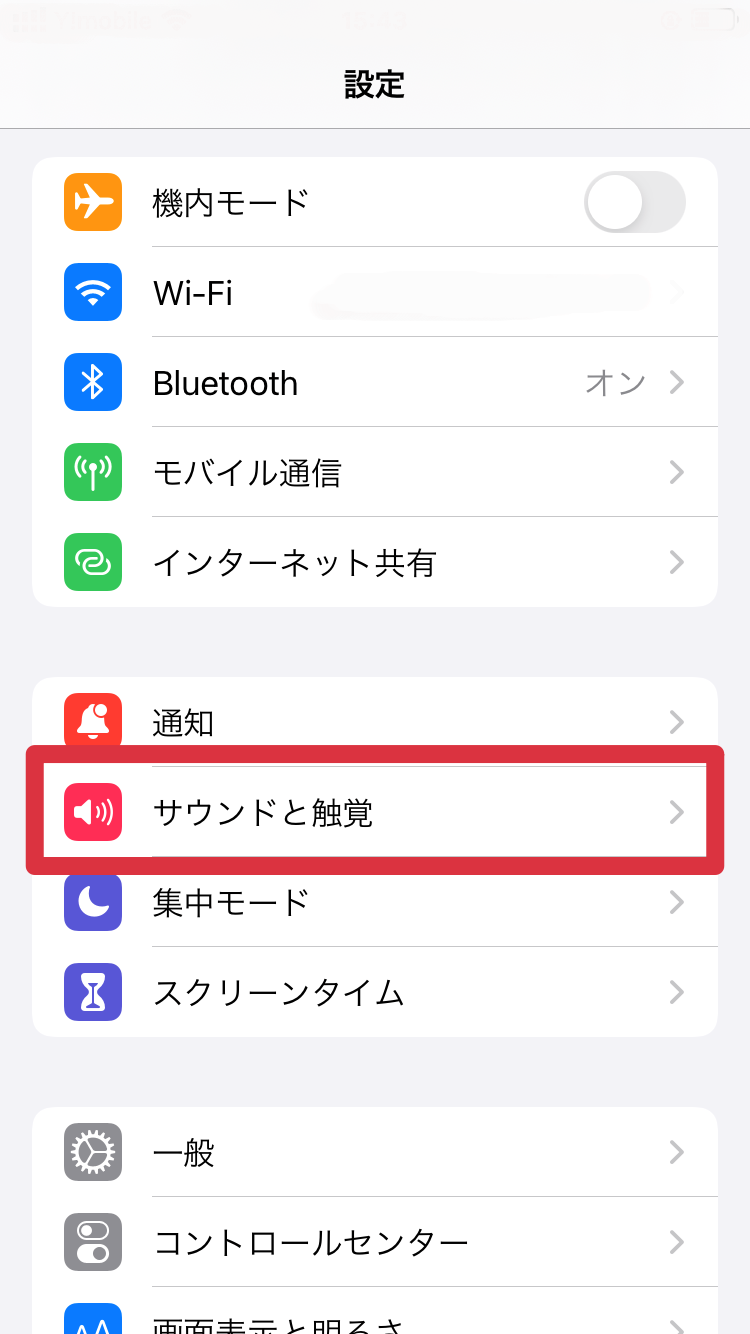Open インターネット共有 settings
Image resolution: width=750 pixels, height=1334 pixels.
[375, 562]
